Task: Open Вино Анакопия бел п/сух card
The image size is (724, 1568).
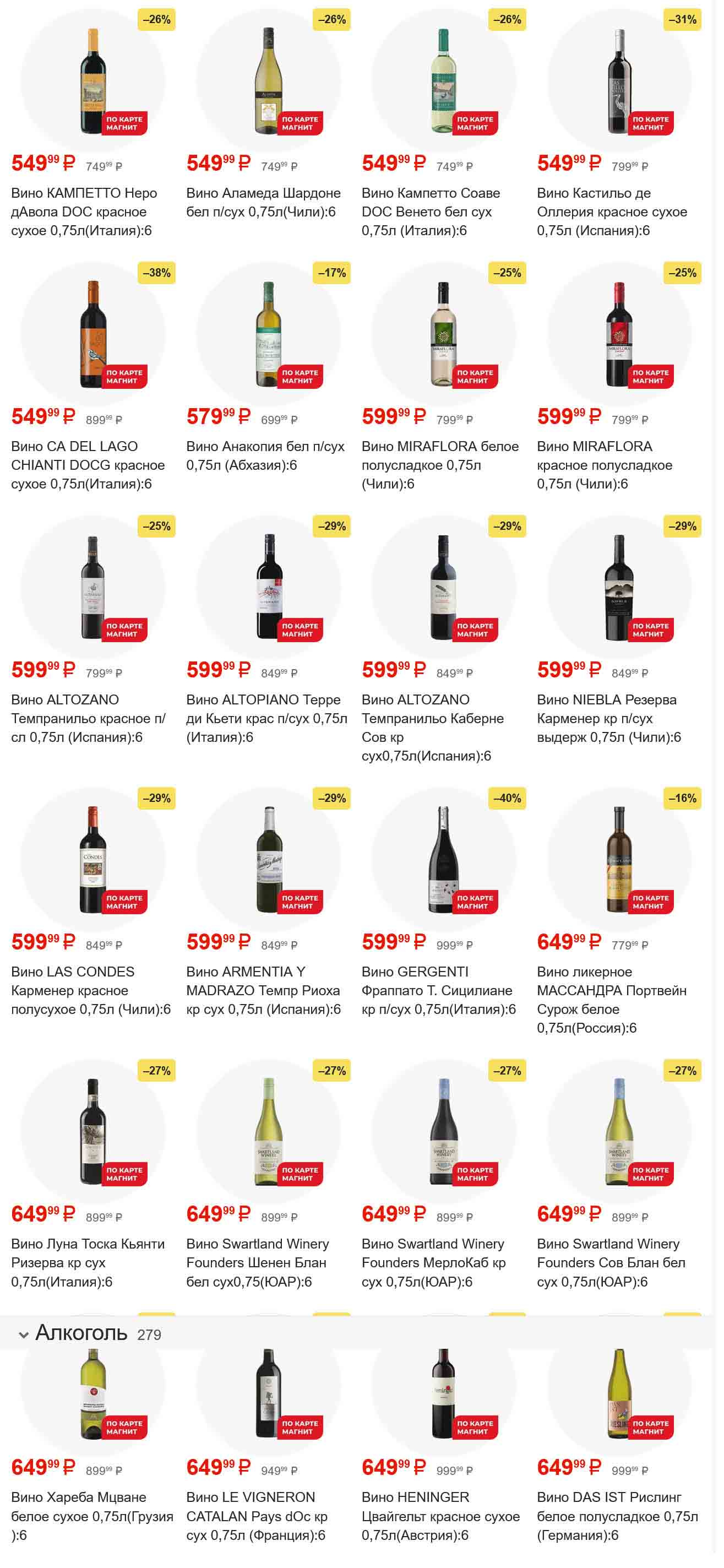Action: [268, 335]
